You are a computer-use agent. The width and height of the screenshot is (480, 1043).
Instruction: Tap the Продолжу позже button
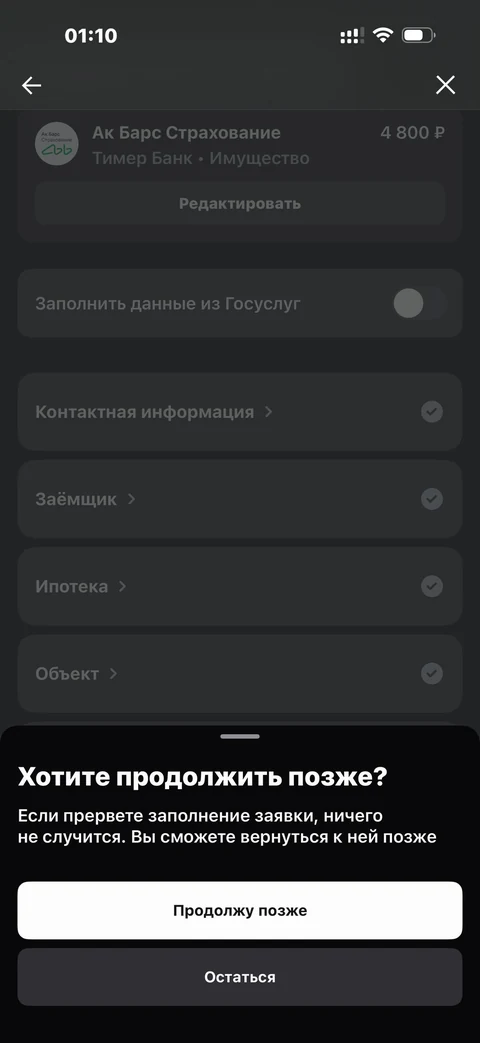(239, 910)
